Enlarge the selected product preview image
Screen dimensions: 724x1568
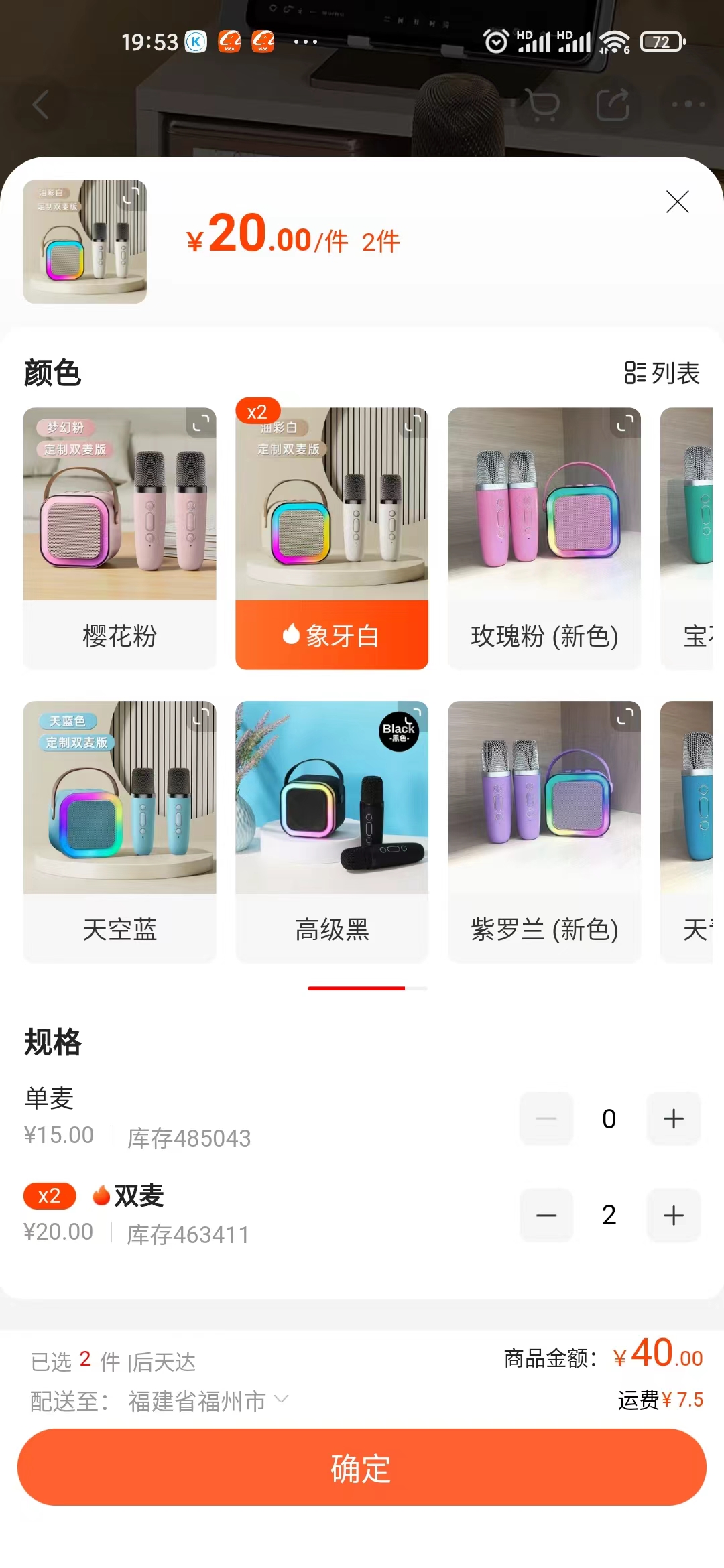tap(84, 241)
